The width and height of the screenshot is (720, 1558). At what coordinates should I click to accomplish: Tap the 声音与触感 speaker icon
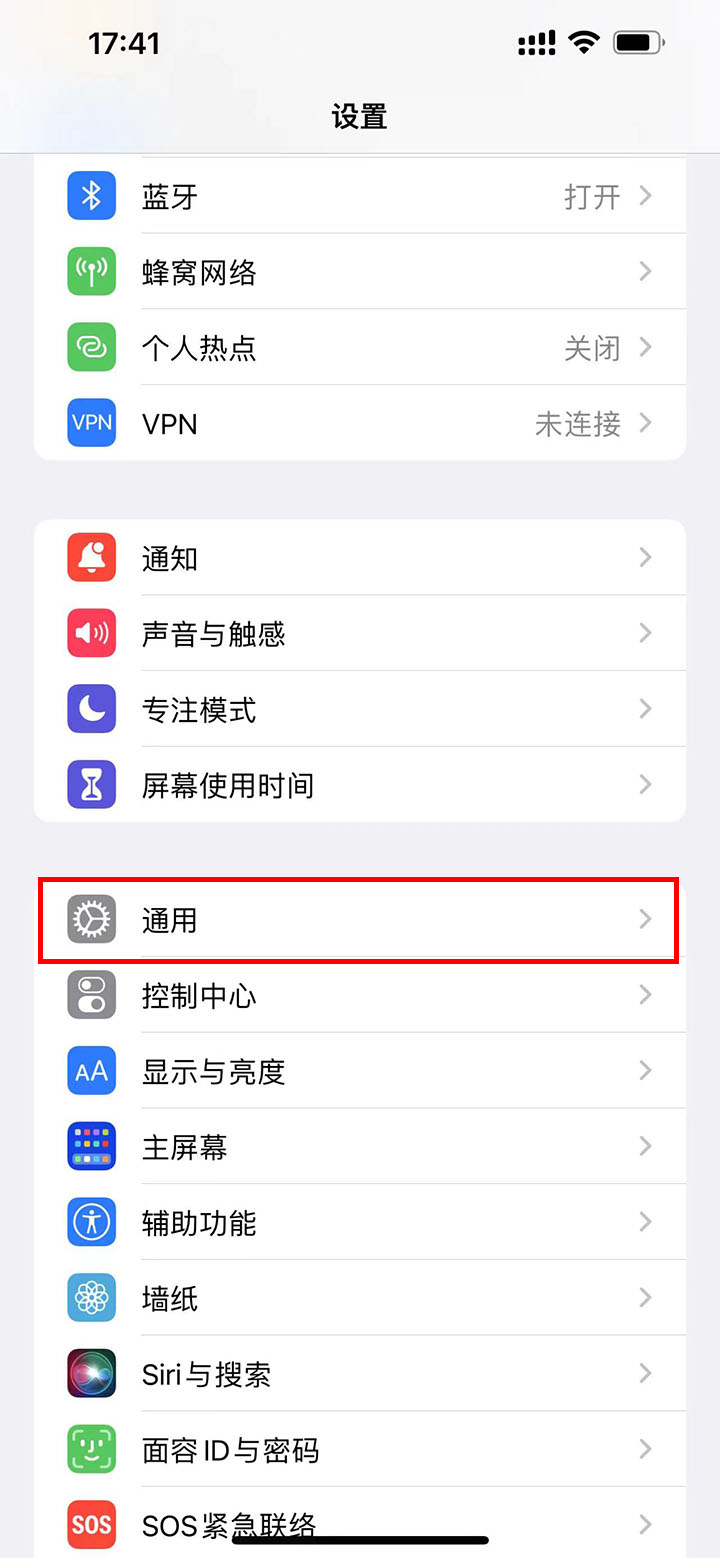(91, 633)
